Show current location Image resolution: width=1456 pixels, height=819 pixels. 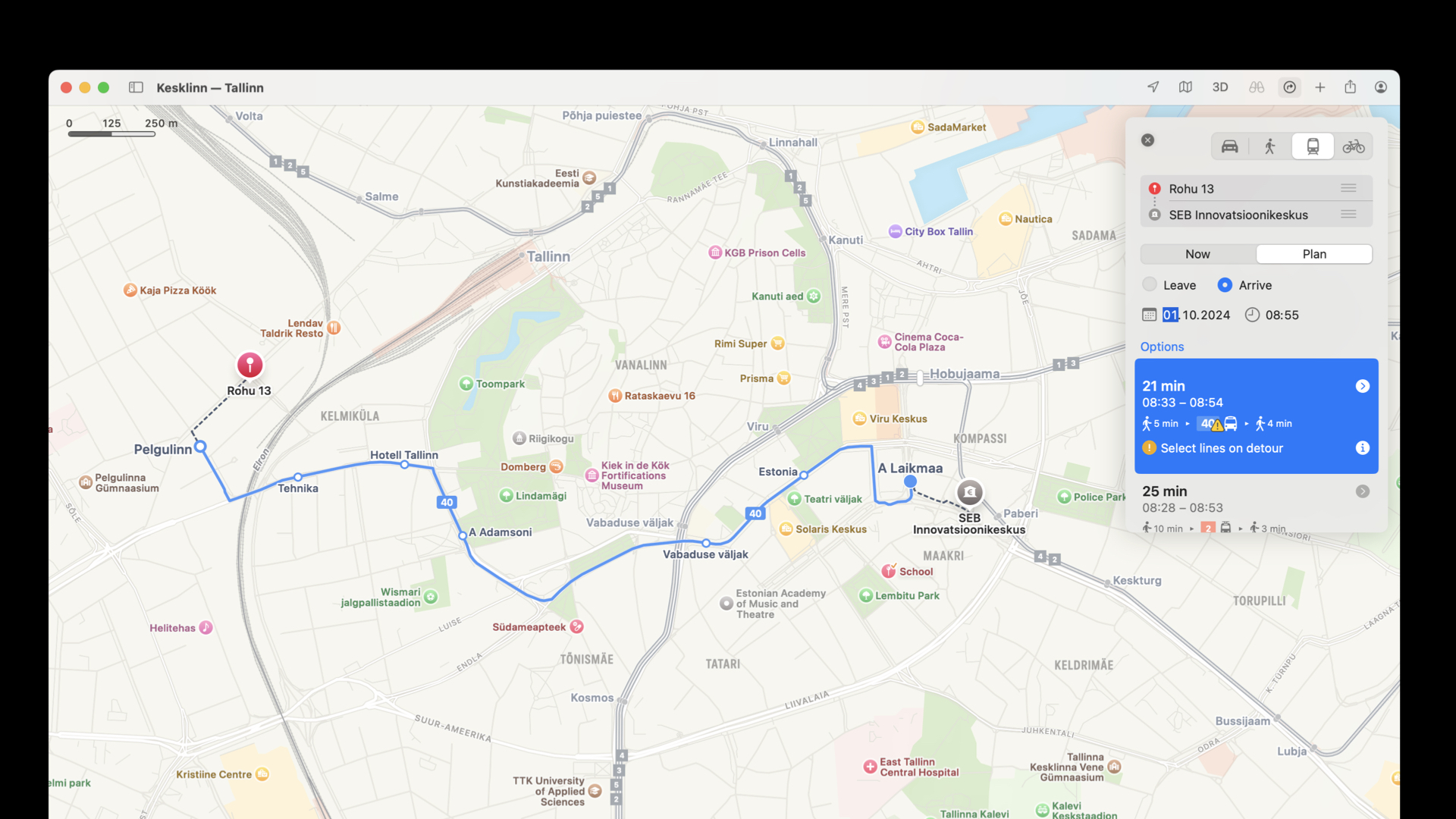1153,87
